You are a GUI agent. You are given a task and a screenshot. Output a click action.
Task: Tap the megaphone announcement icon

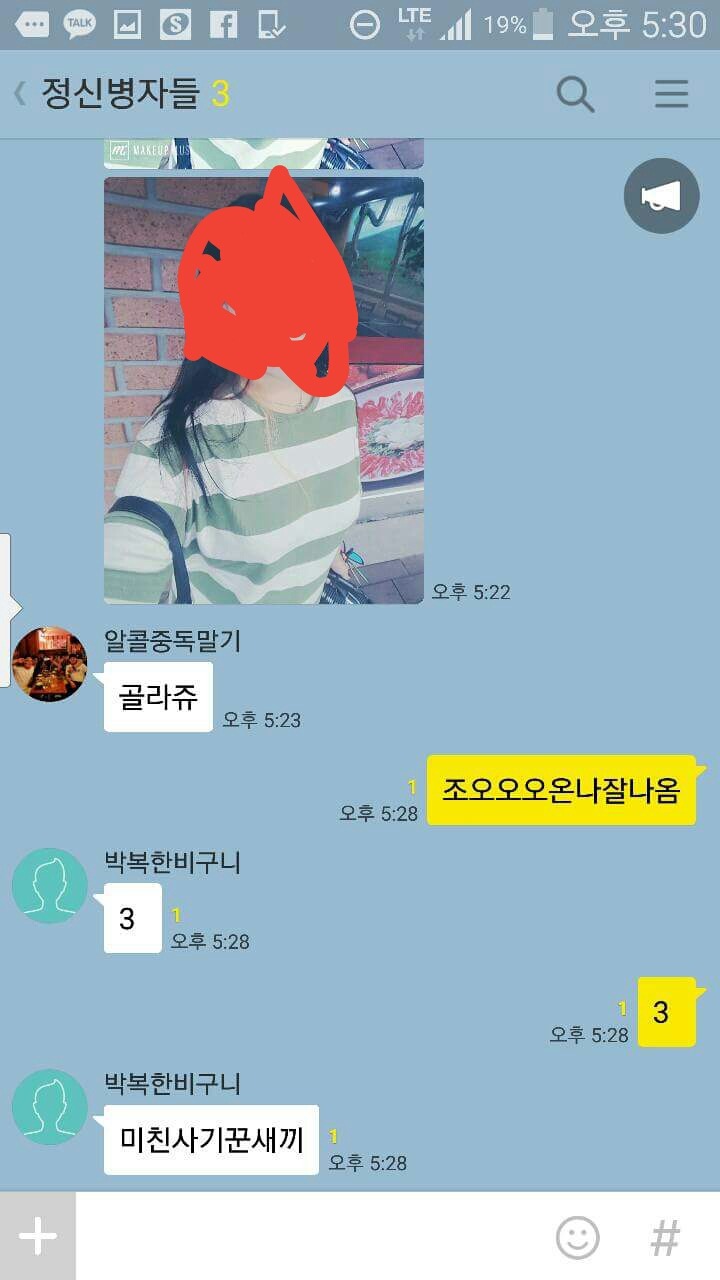click(x=660, y=195)
